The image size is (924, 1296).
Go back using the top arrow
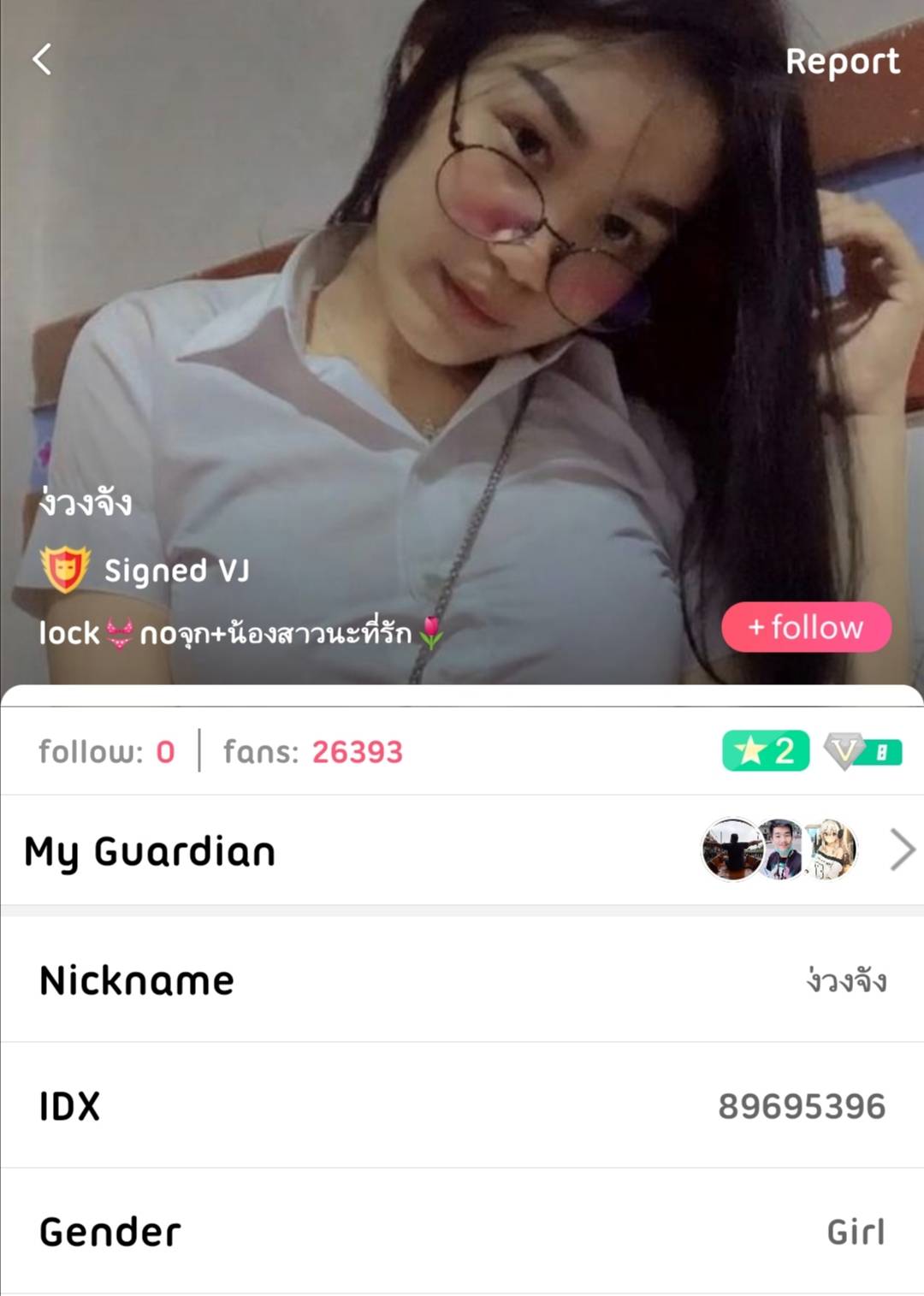42,60
